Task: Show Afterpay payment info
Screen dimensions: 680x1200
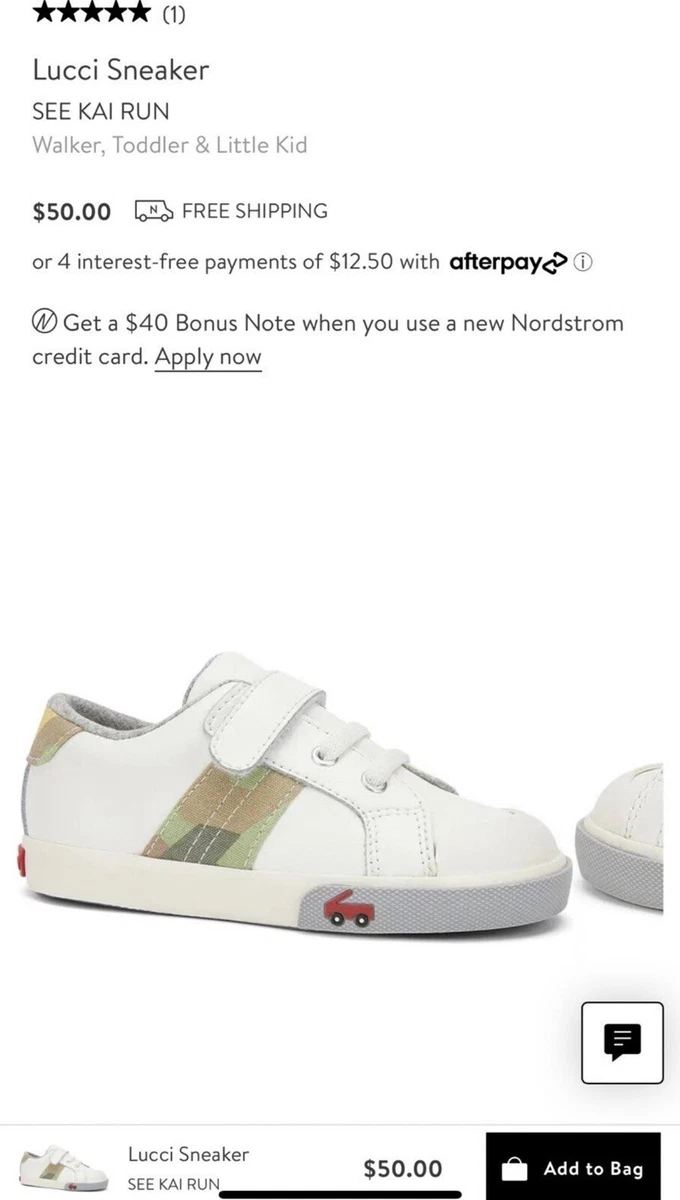Action: pos(584,263)
